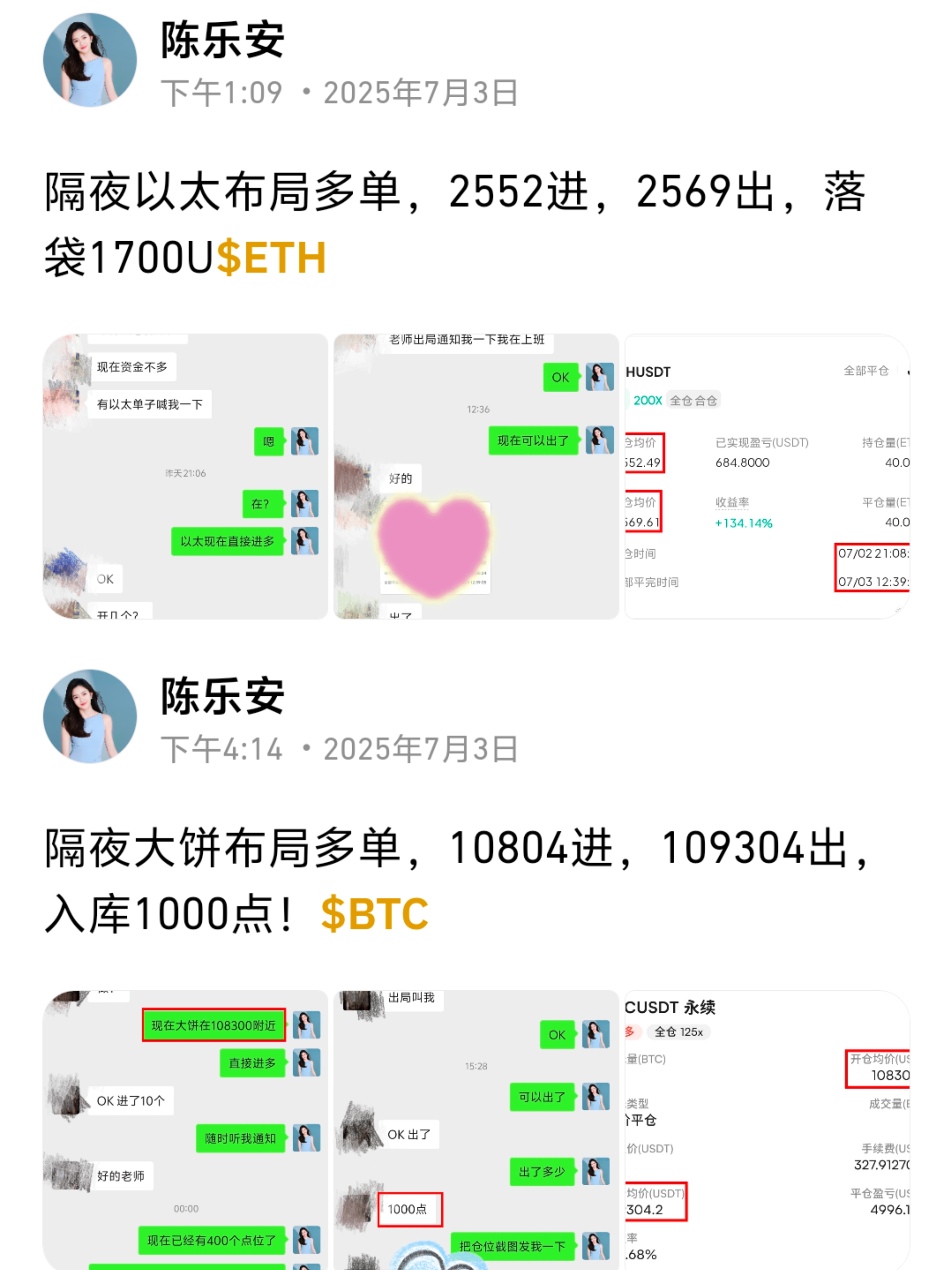The height and width of the screenshot is (1270, 952).
Task: Open the 125x BTC position screenshot
Action: click(x=767, y=1128)
